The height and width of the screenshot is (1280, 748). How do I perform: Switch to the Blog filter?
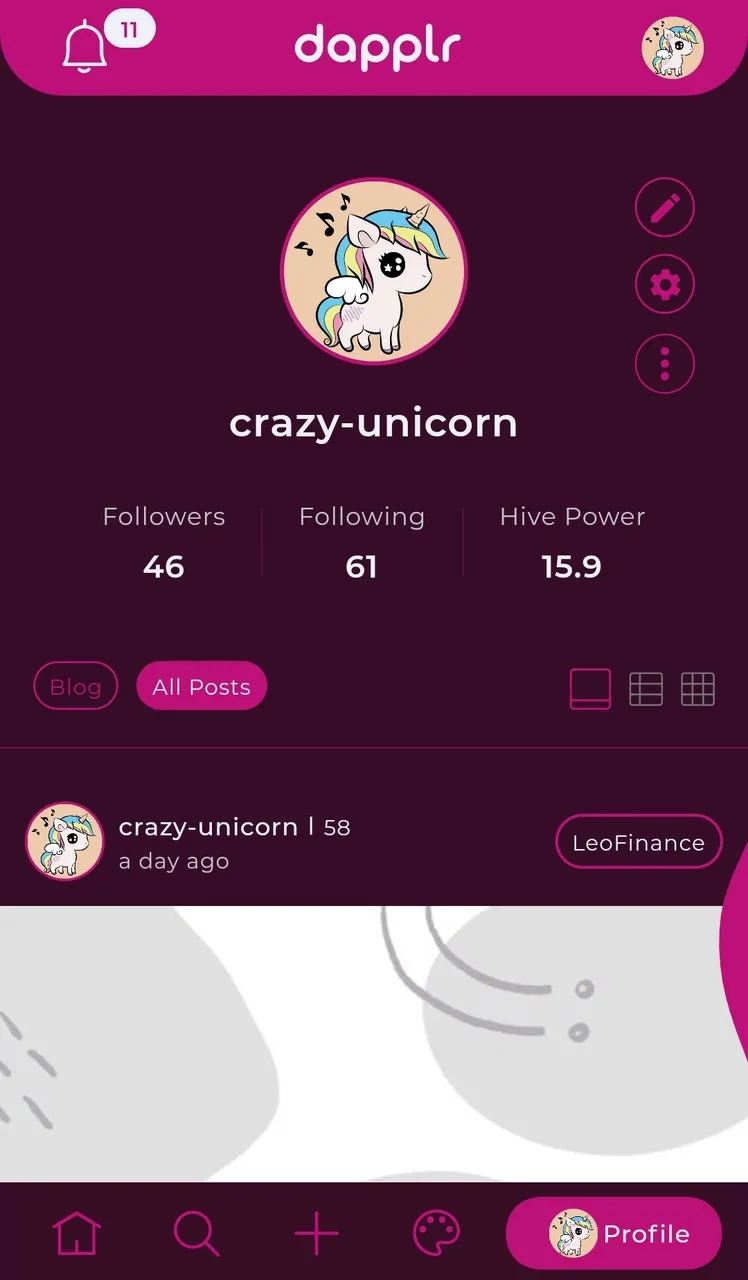(x=76, y=687)
